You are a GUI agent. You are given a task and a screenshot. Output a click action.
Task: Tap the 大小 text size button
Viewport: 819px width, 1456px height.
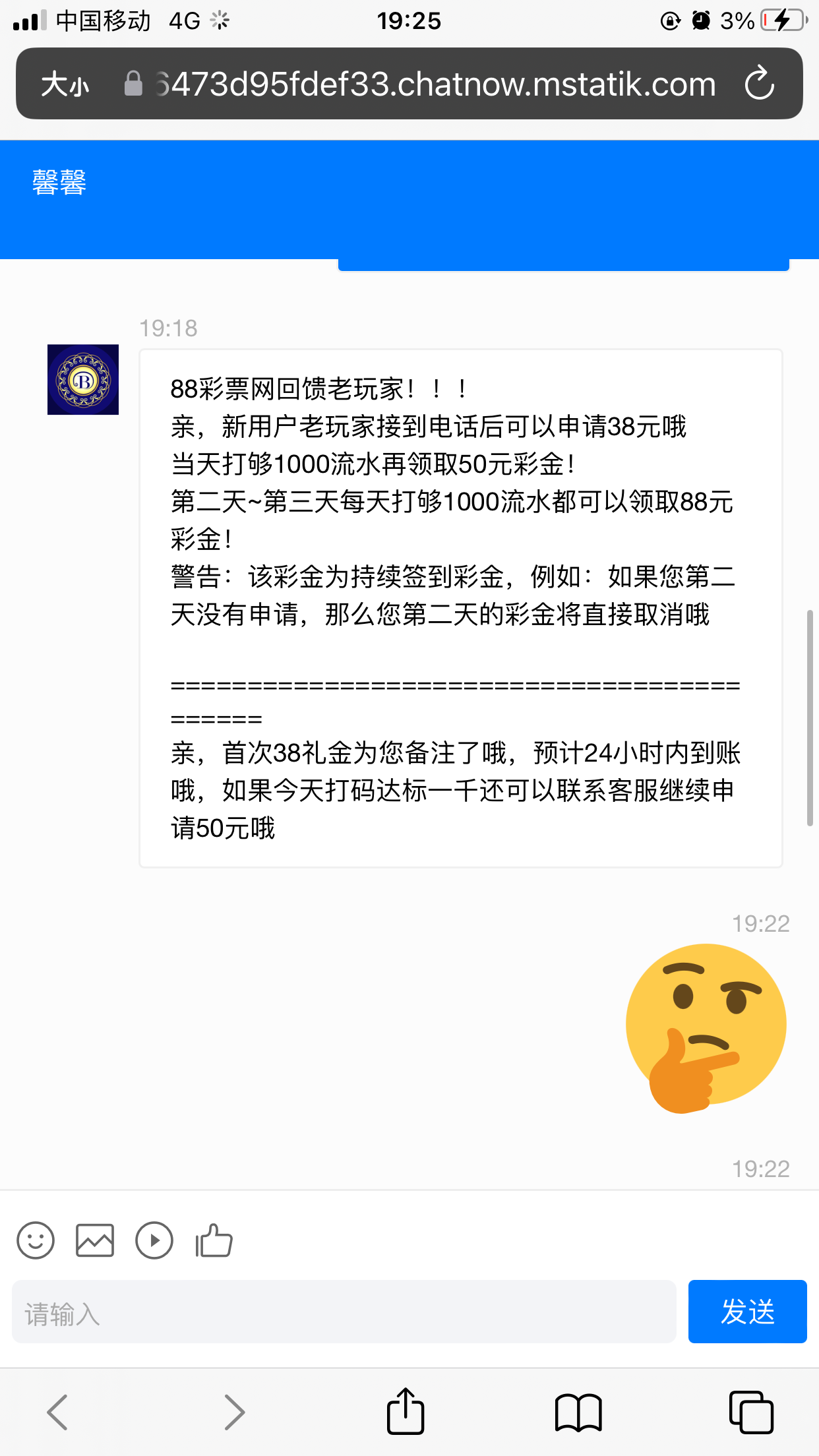65,85
